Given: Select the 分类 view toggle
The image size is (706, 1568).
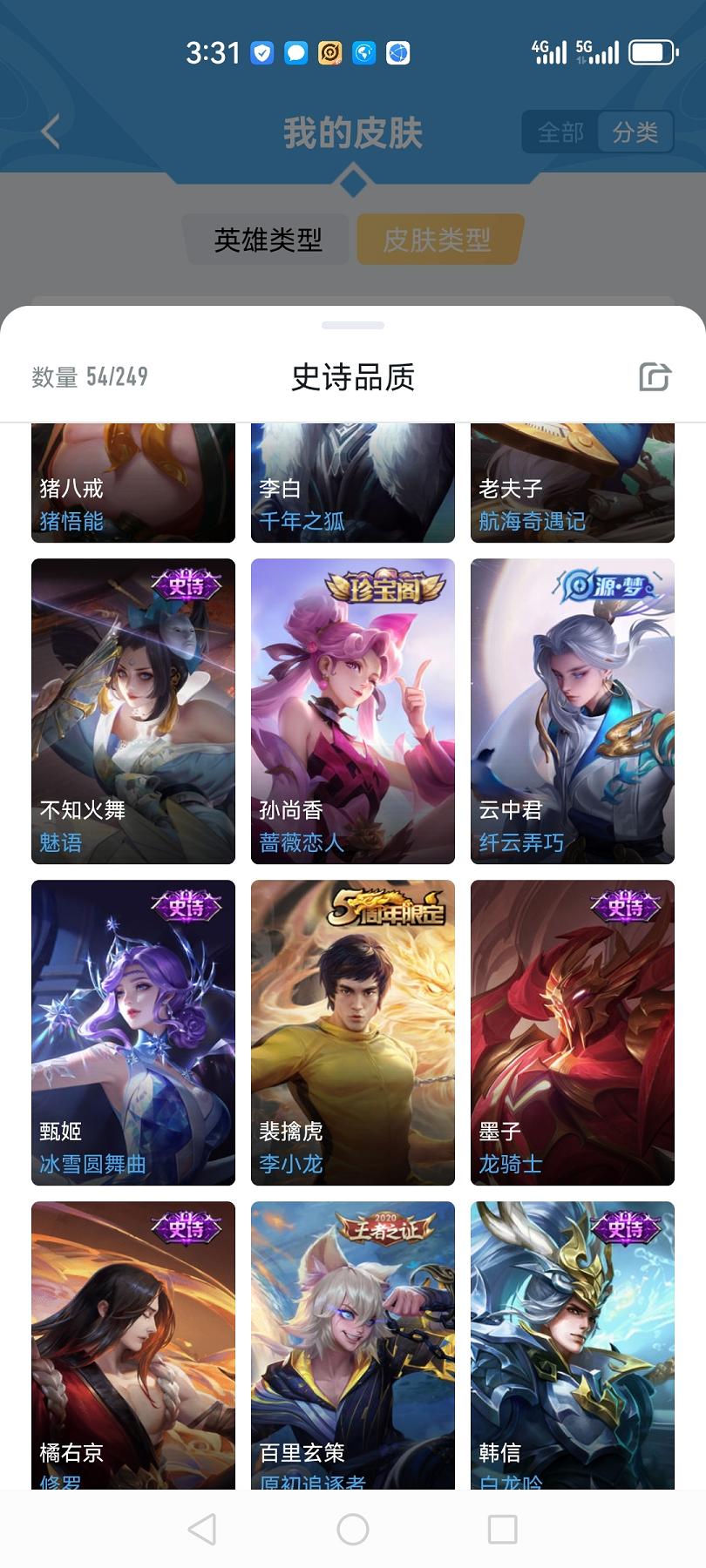Looking at the screenshot, I should (635, 132).
